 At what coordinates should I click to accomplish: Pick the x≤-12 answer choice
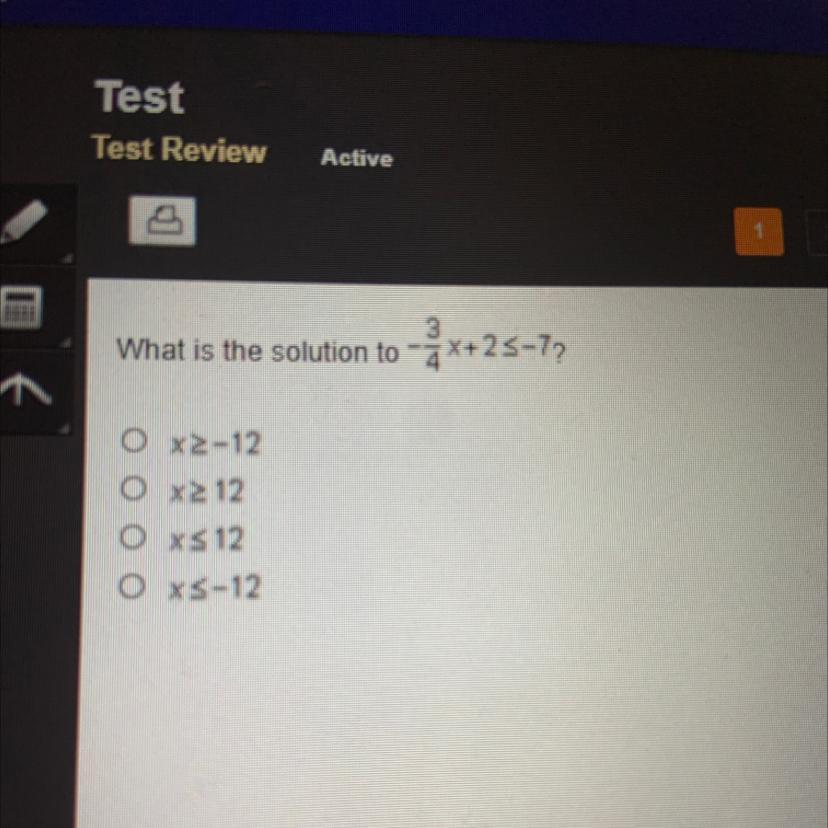129,588
